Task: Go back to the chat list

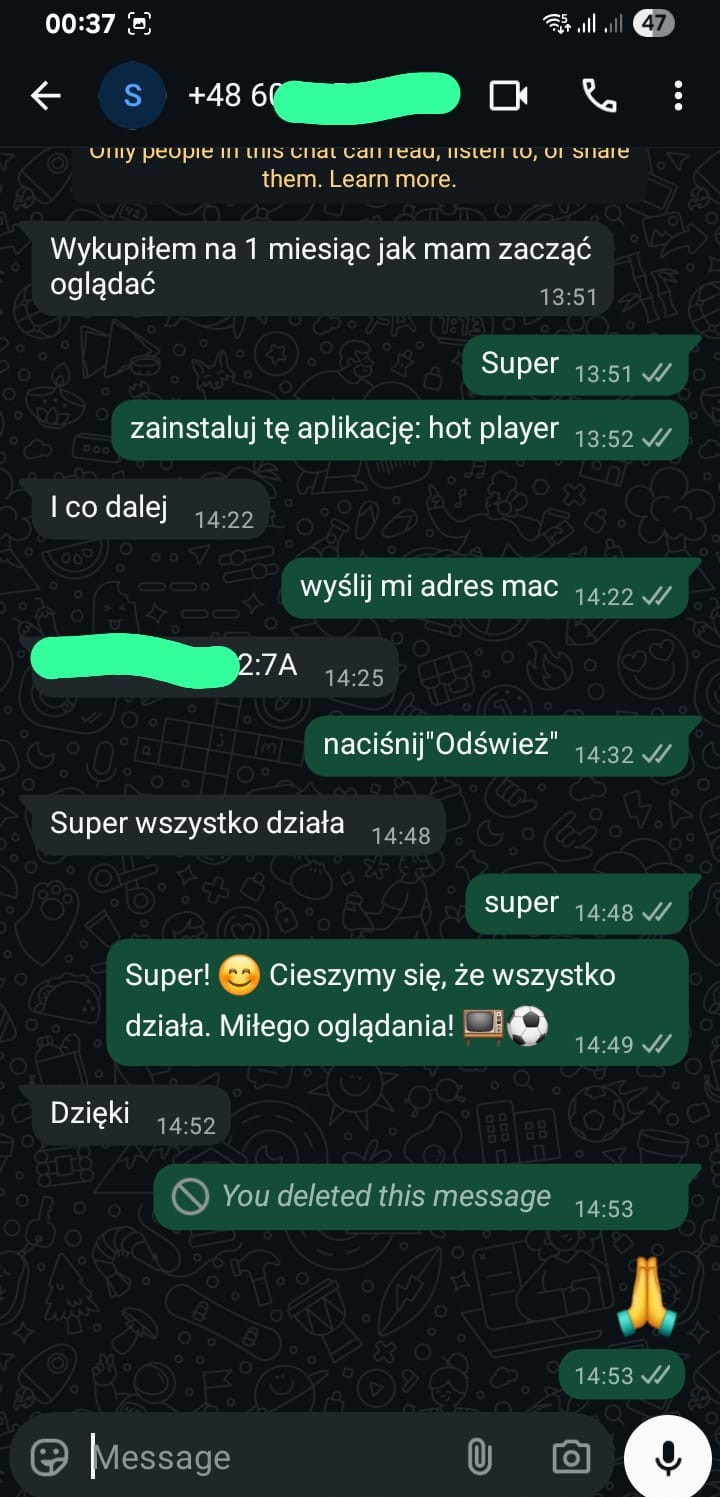Action: tap(46, 96)
